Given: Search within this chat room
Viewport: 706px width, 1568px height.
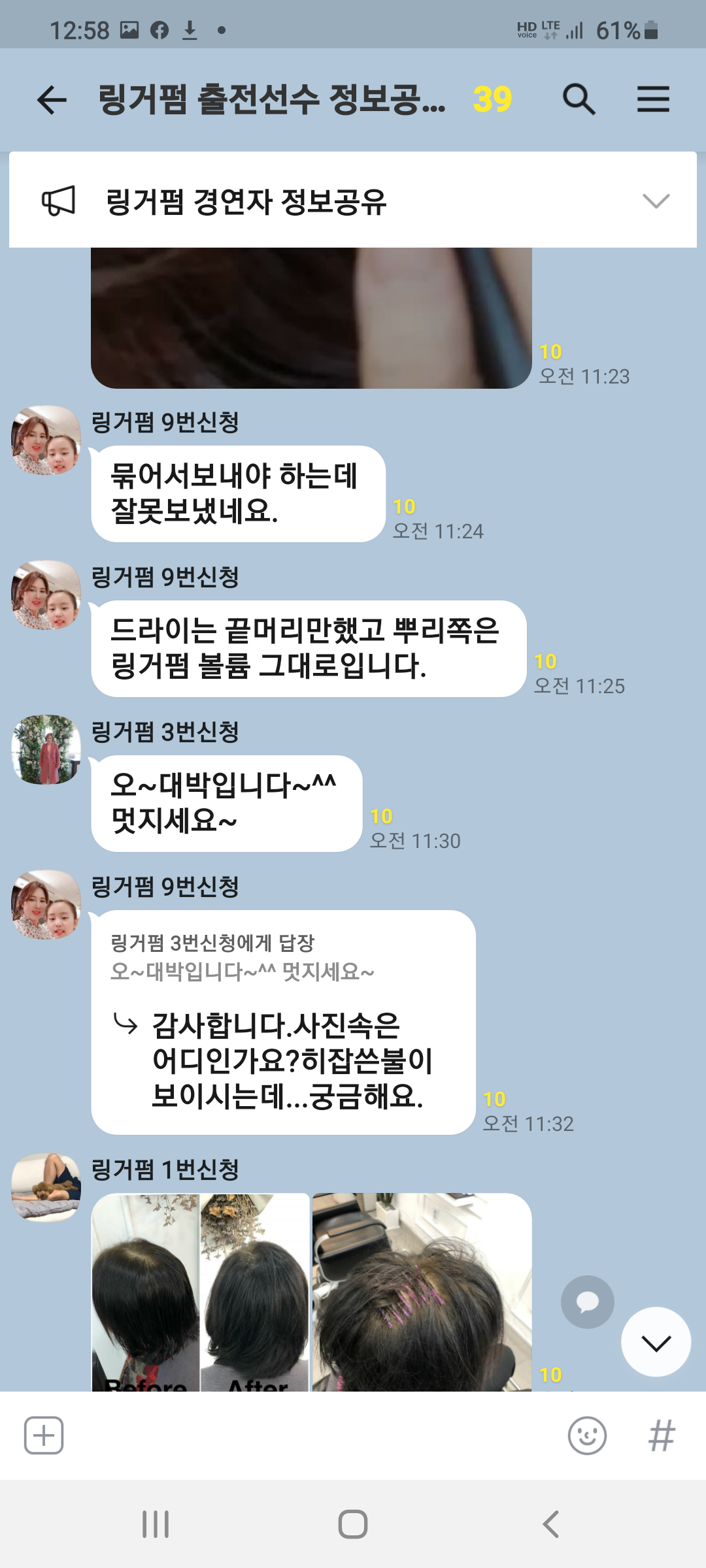Looking at the screenshot, I should coord(579,100).
